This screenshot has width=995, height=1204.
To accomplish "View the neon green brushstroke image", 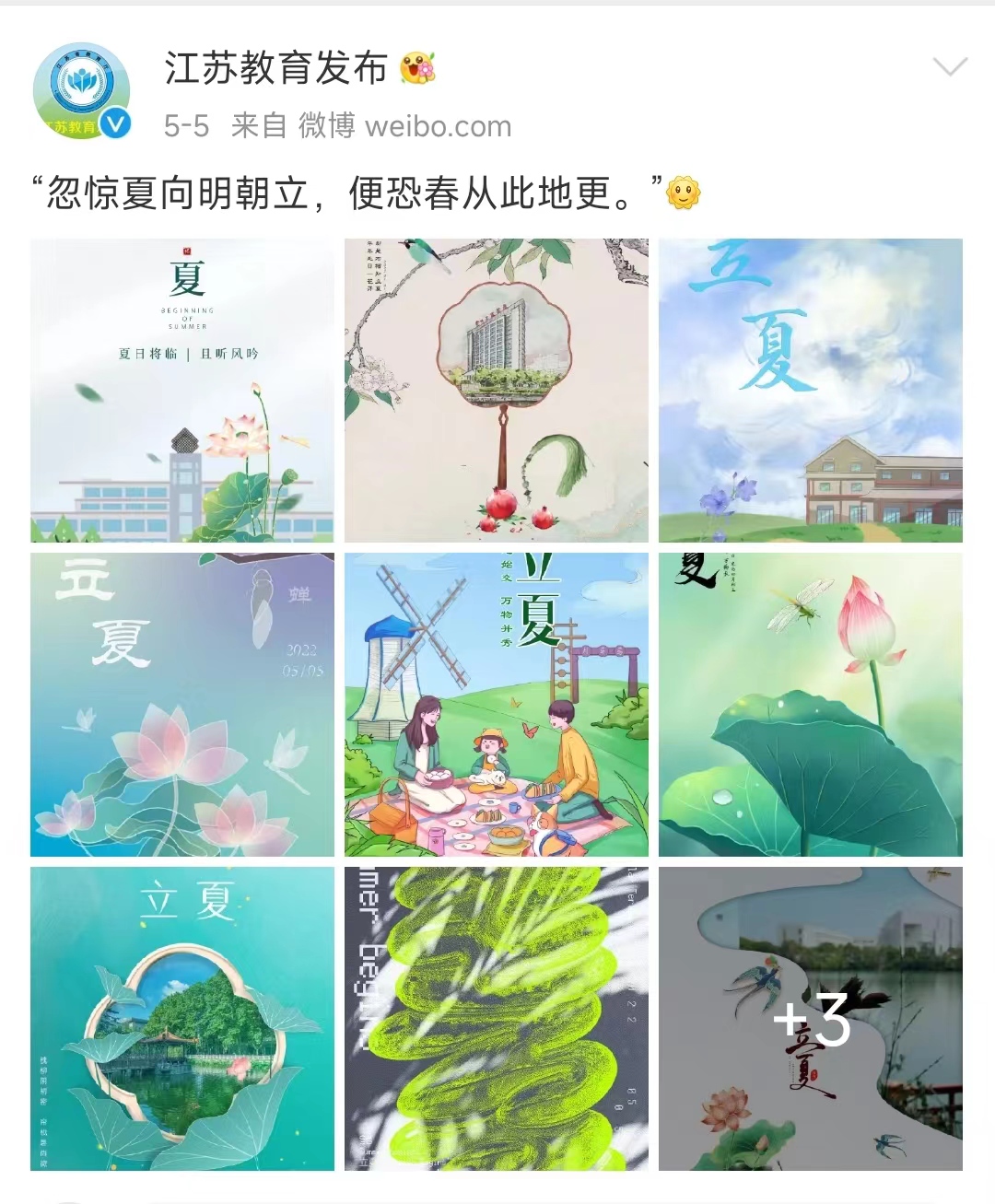I will coord(497,1019).
